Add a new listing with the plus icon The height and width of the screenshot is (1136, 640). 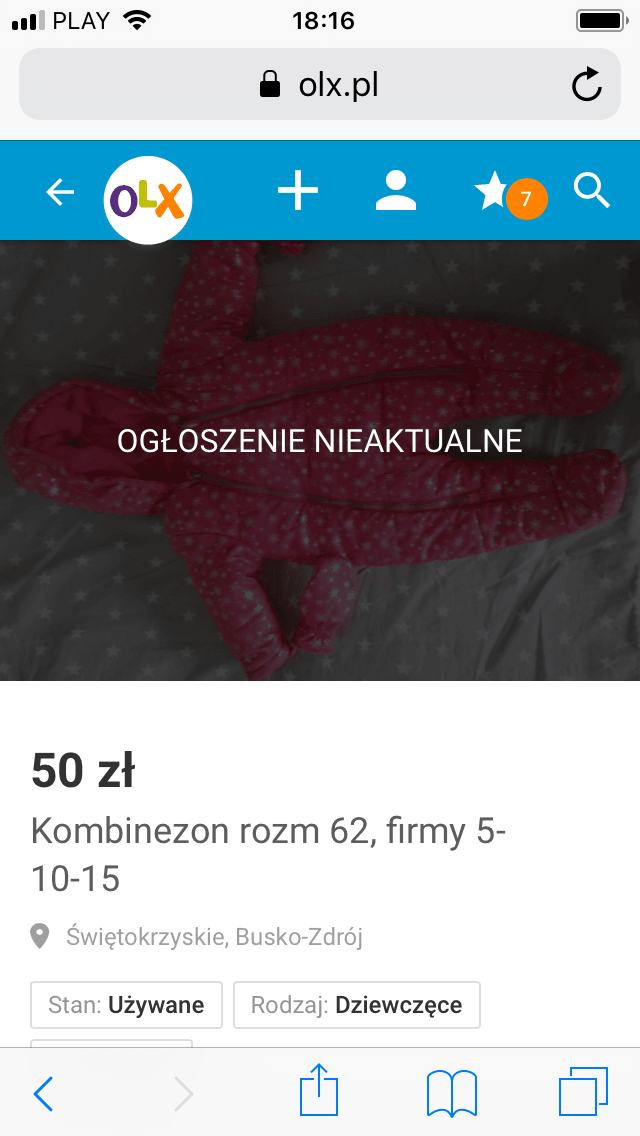(x=298, y=191)
